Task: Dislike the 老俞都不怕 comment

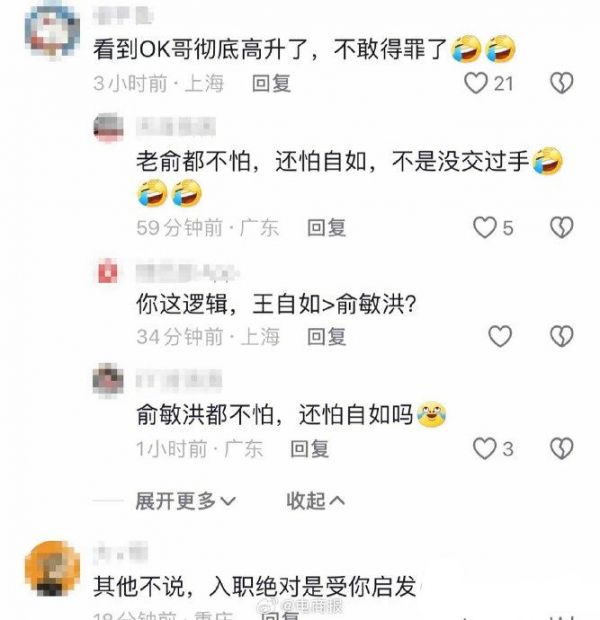Action: pyautogui.click(x=562, y=228)
